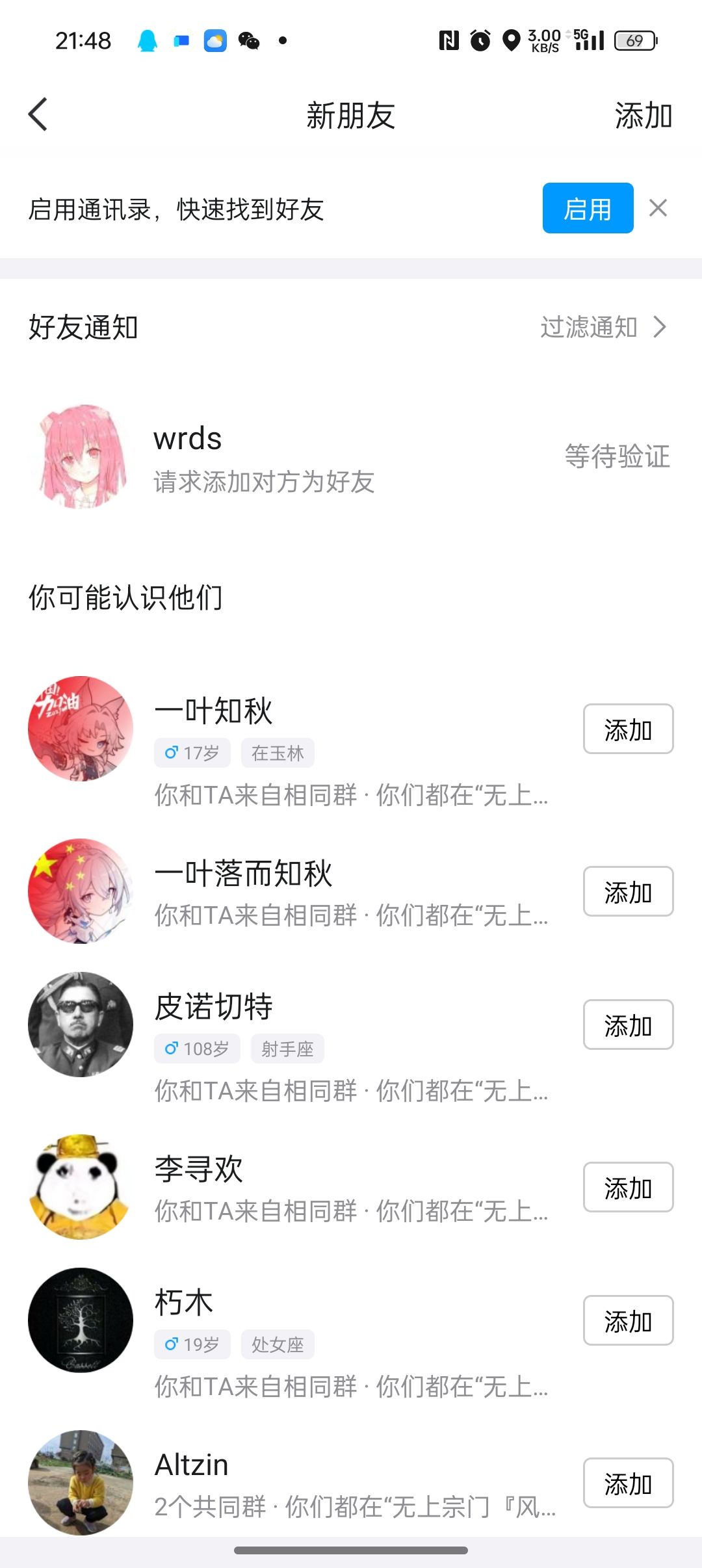View 皮诺切特's profile
Screen dimensions: 702x1568
tap(81, 1025)
